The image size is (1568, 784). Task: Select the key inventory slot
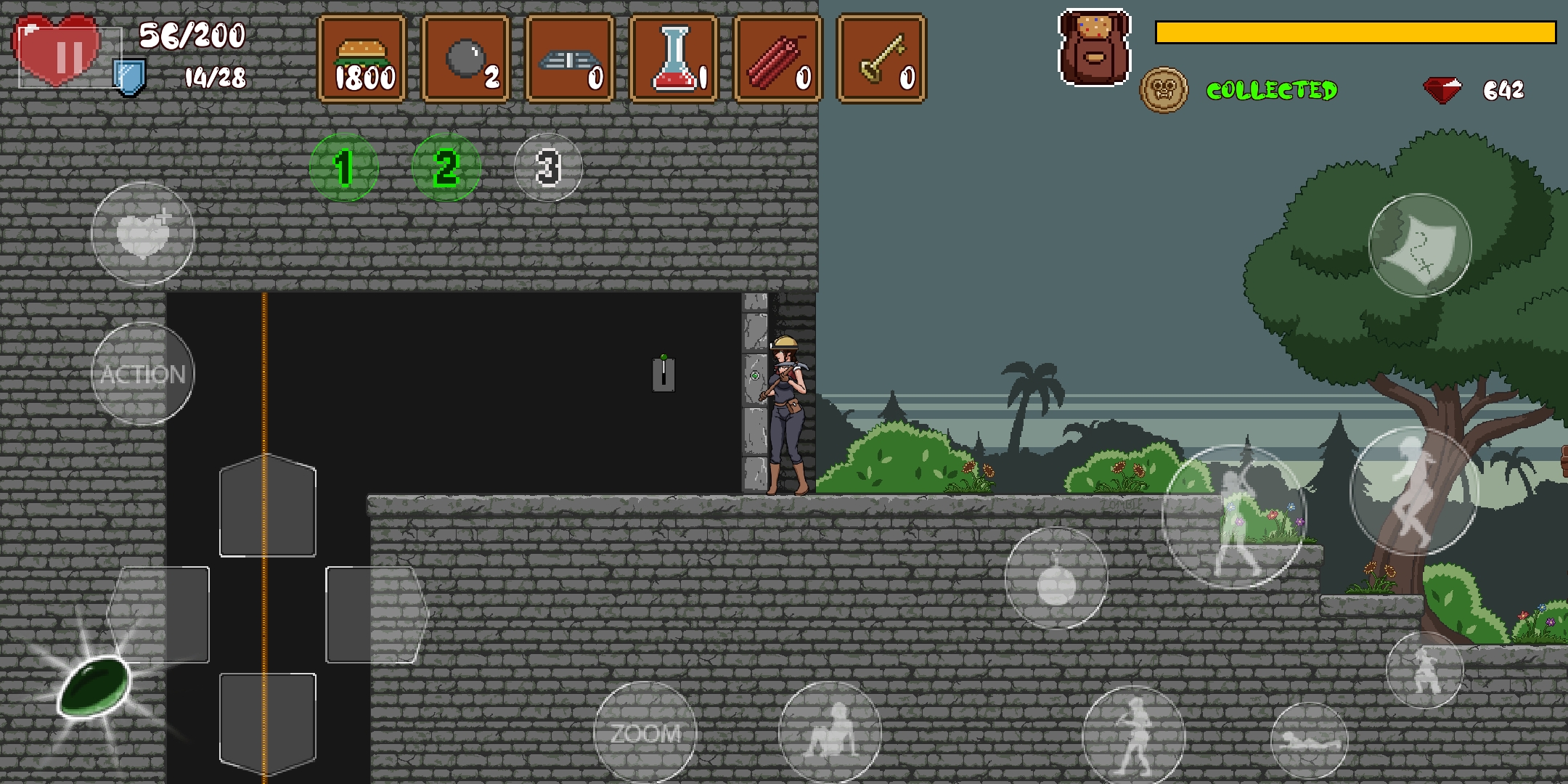click(881, 59)
